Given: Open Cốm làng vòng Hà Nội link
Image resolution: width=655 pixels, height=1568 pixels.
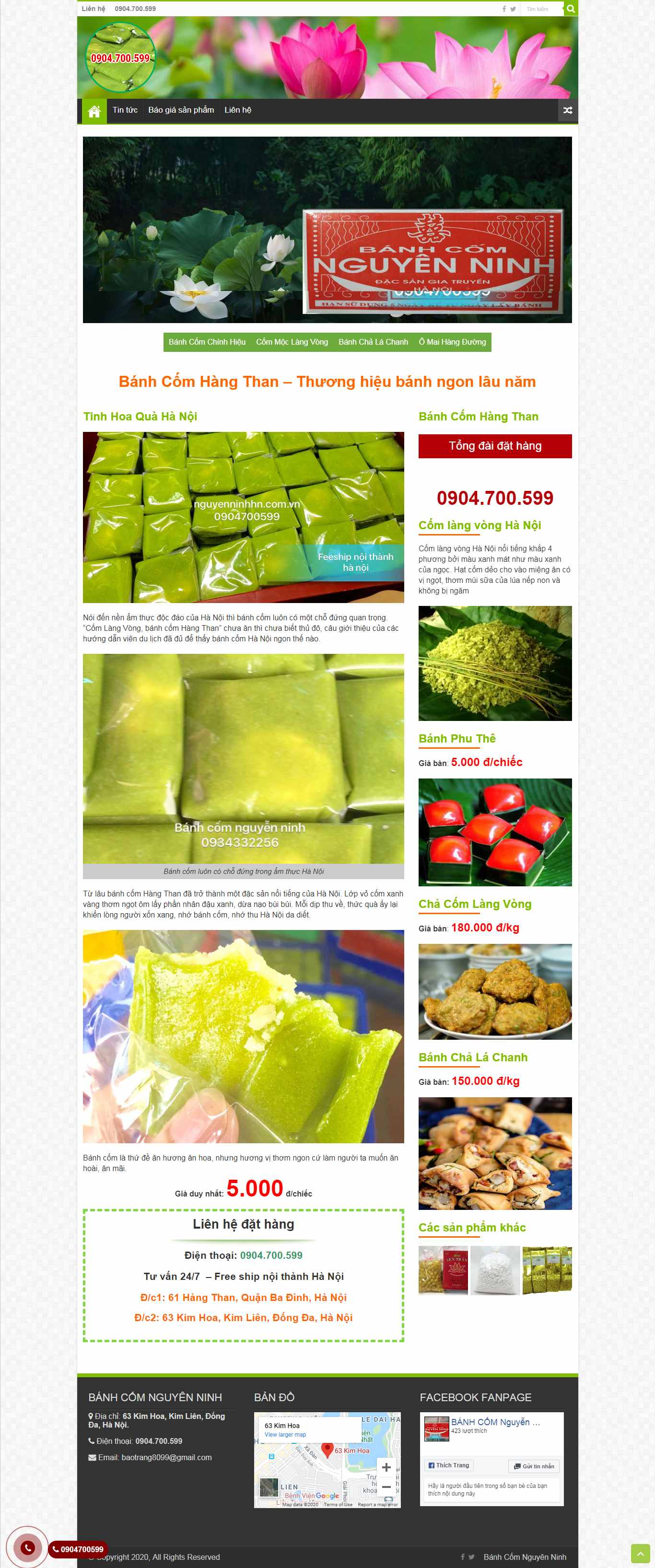Looking at the screenshot, I should (479, 525).
